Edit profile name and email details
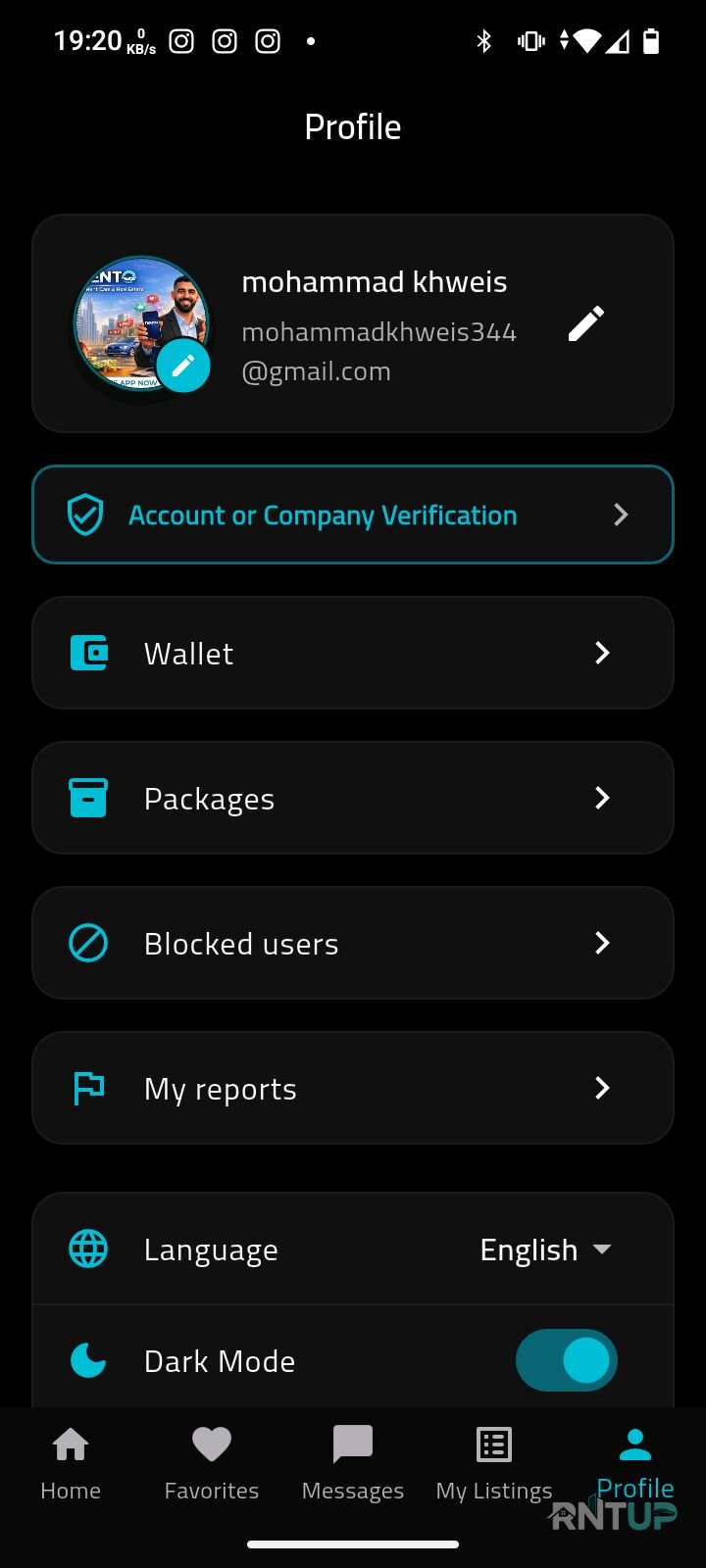Image resolution: width=706 pixels, height=1568 pixels. [586, 323]
